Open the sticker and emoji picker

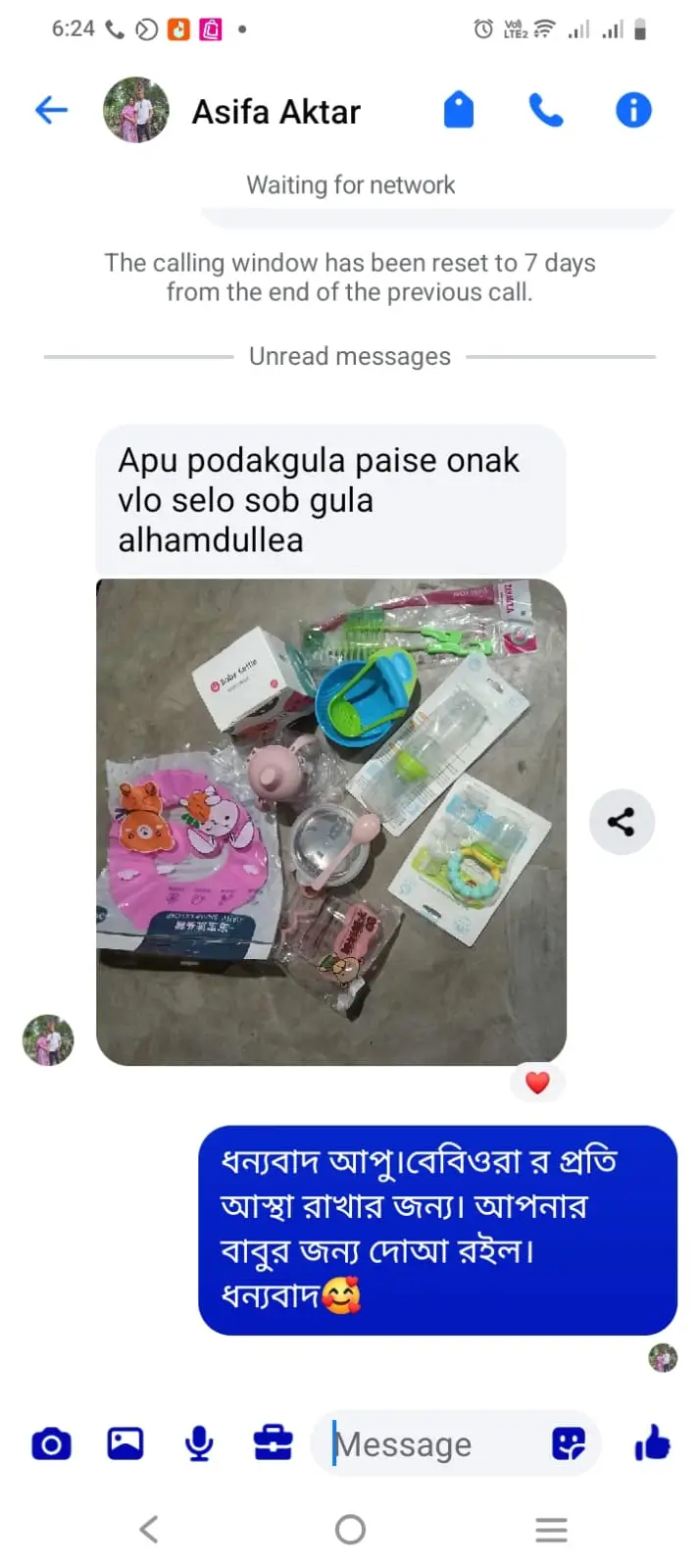569,1443
